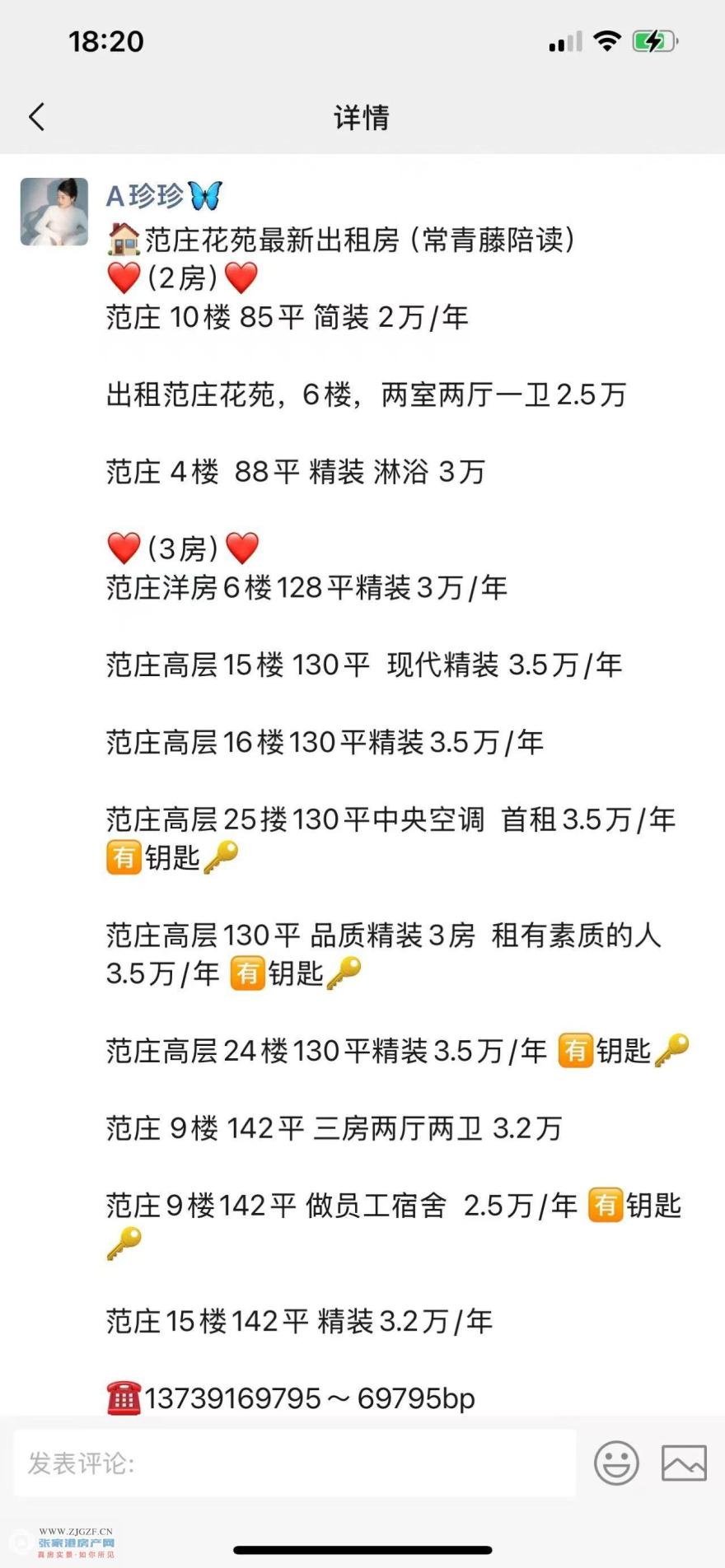Go back from the 详情 page
Screen dimensions: 725x1568
(36, 117)
